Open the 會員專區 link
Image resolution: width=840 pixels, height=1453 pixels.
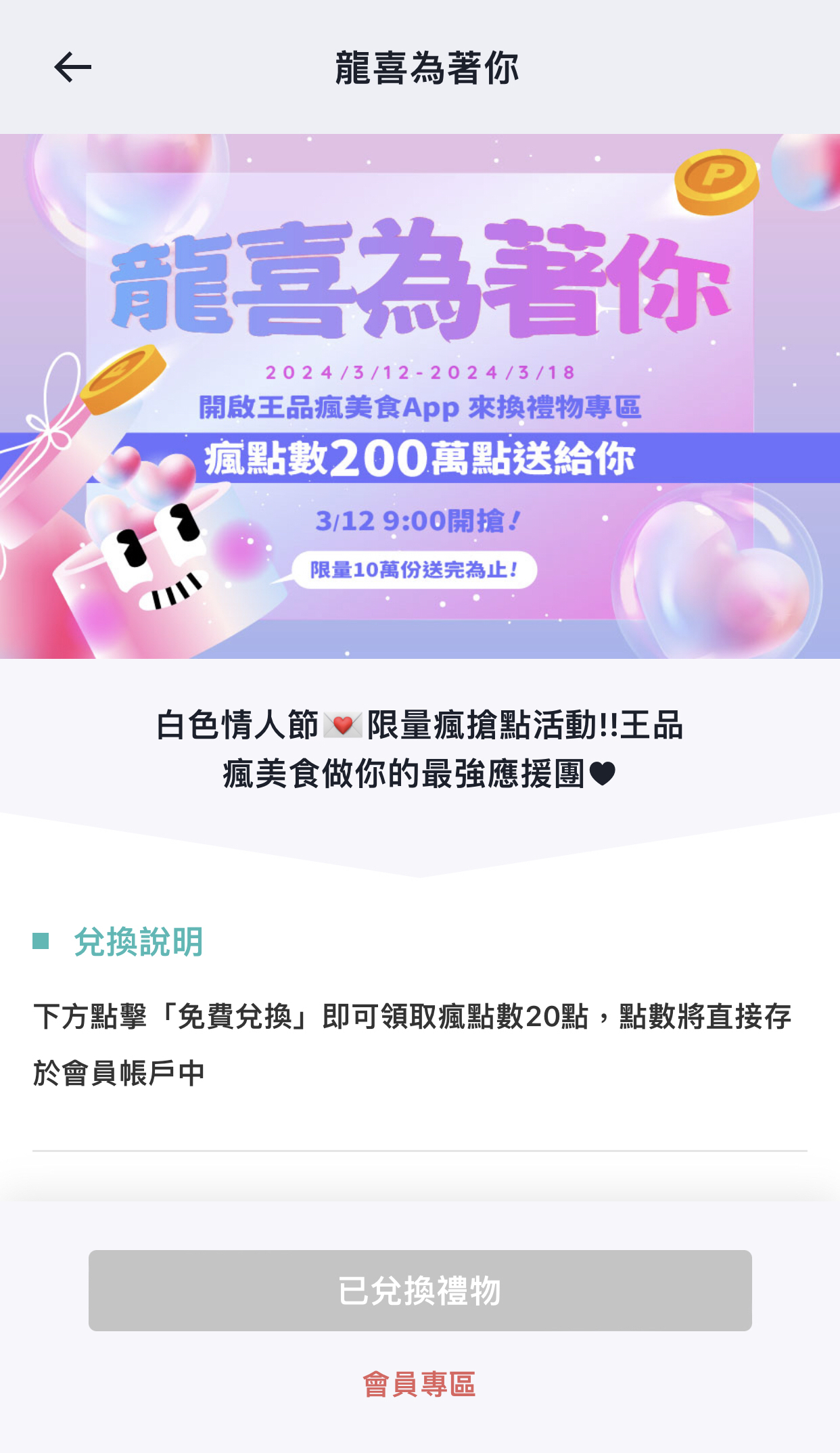pos(419,1385)
